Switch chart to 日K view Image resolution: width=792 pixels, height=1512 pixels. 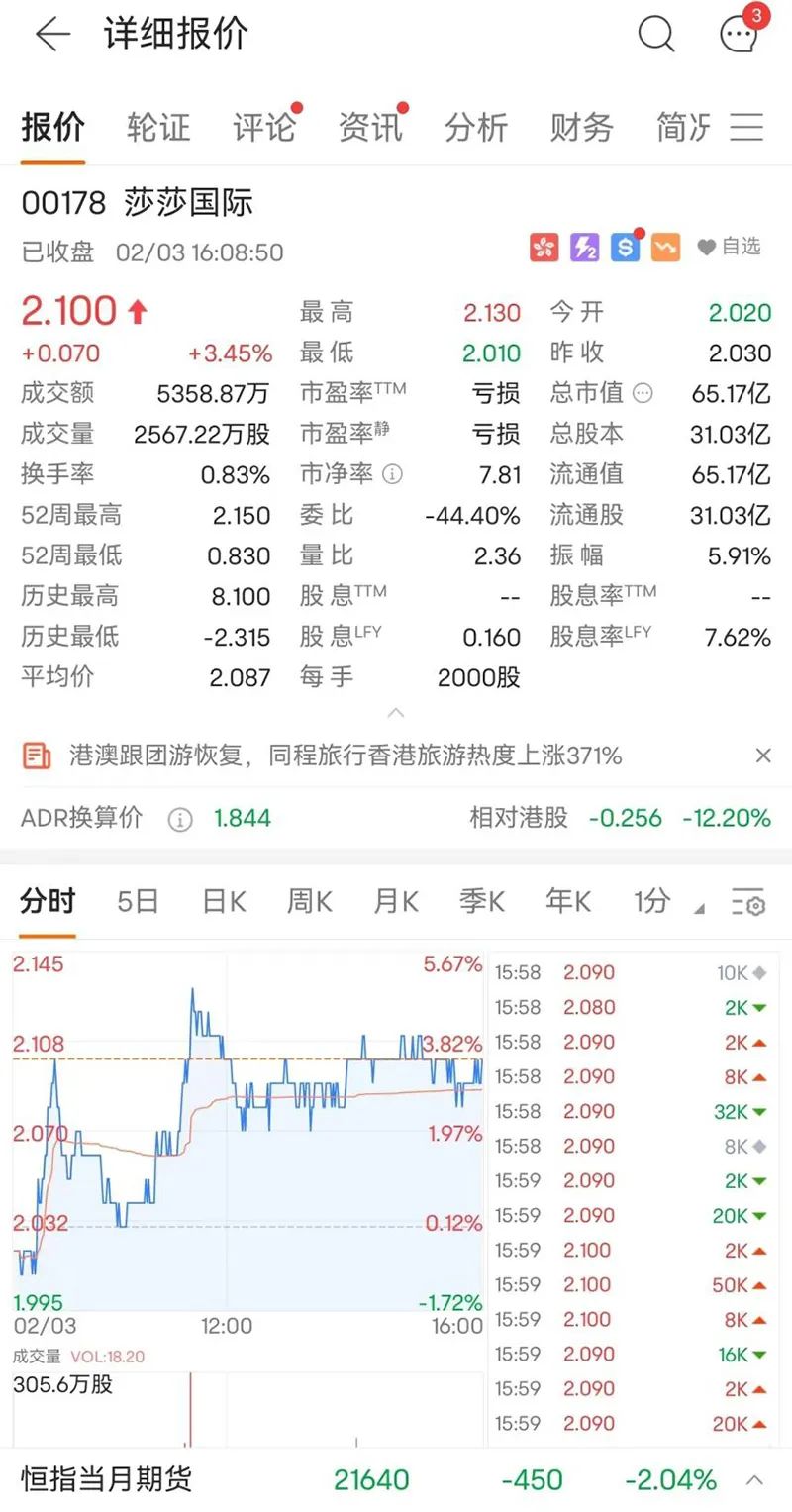tap(224, 901)
